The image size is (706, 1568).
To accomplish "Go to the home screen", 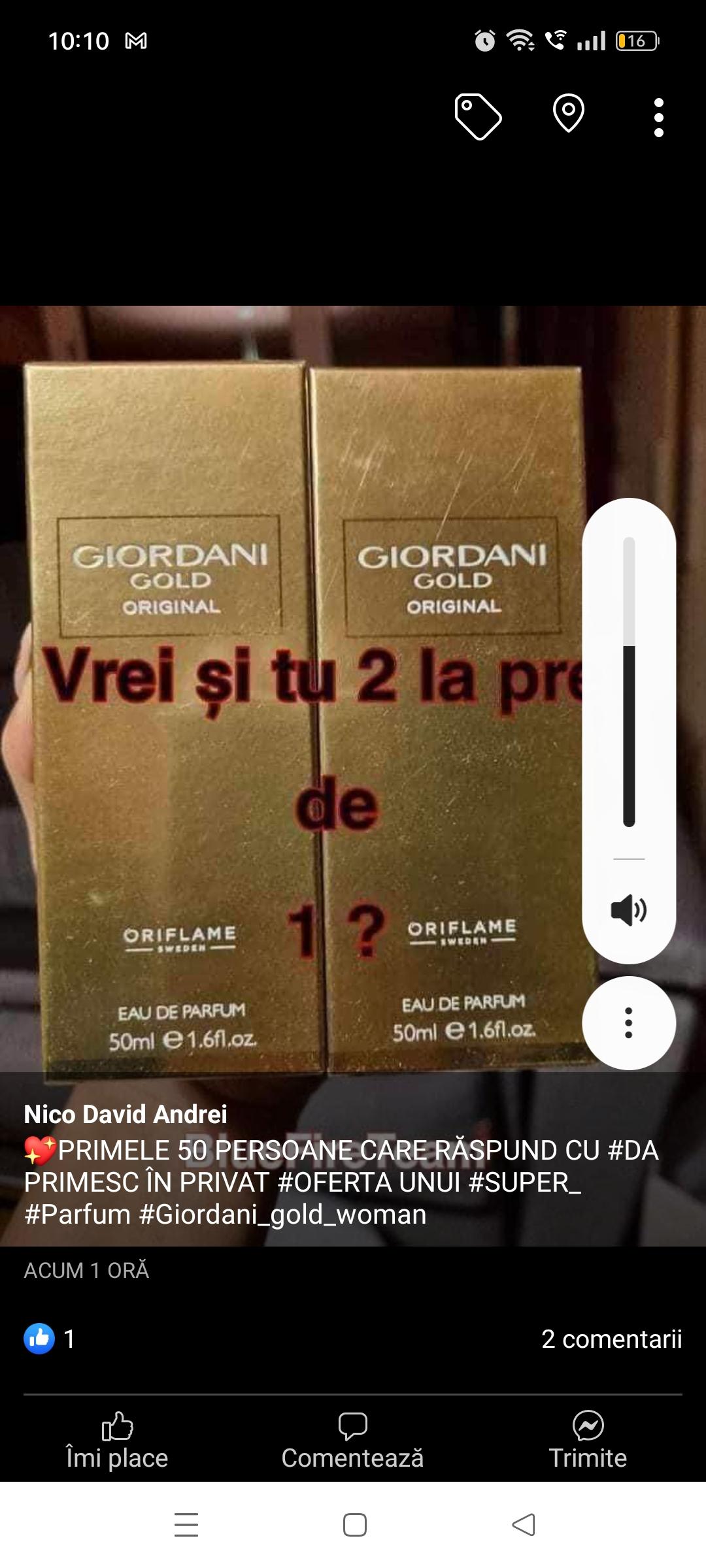I will tap(354, 1525).
